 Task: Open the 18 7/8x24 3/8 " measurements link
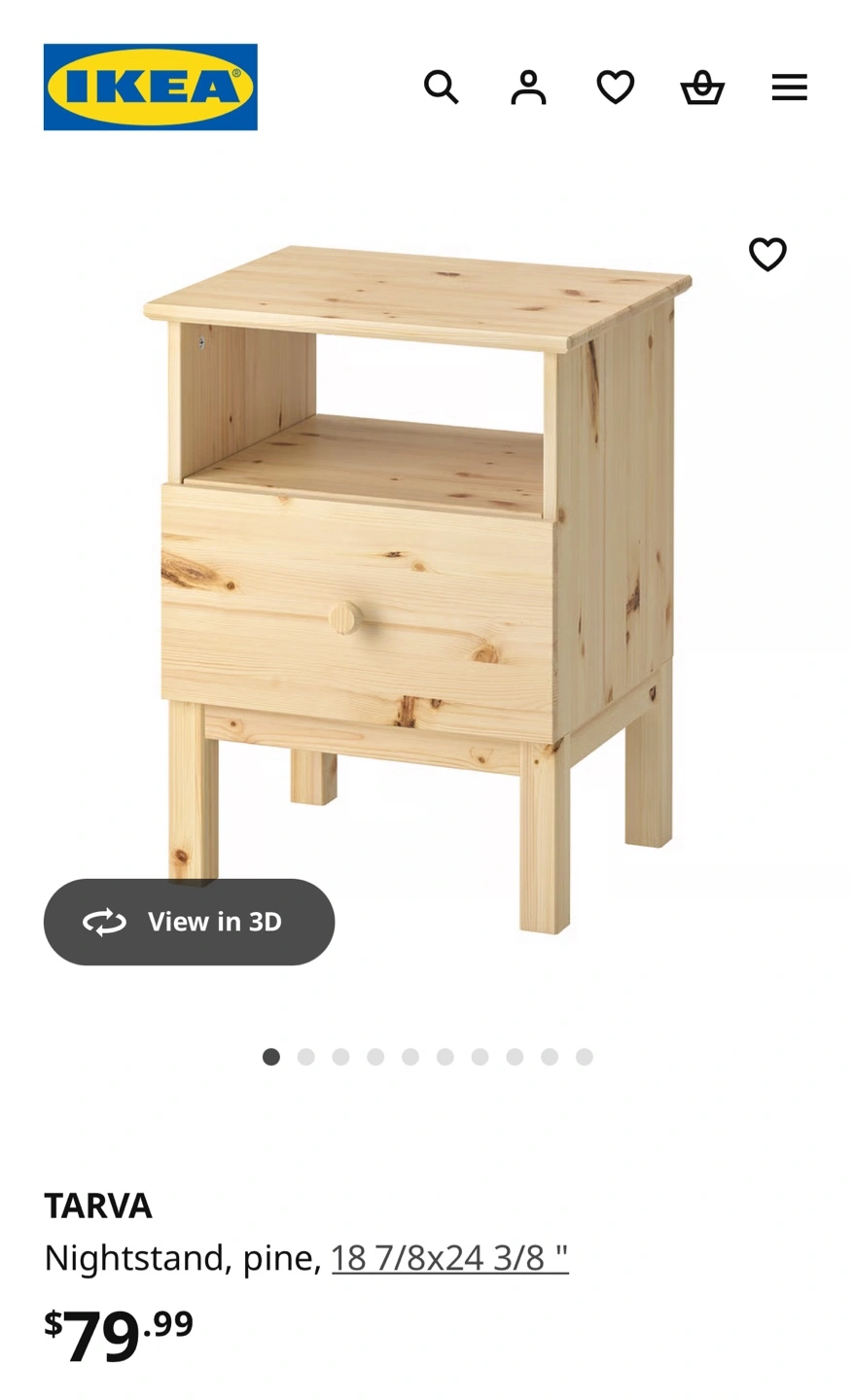click(449, 1258)
